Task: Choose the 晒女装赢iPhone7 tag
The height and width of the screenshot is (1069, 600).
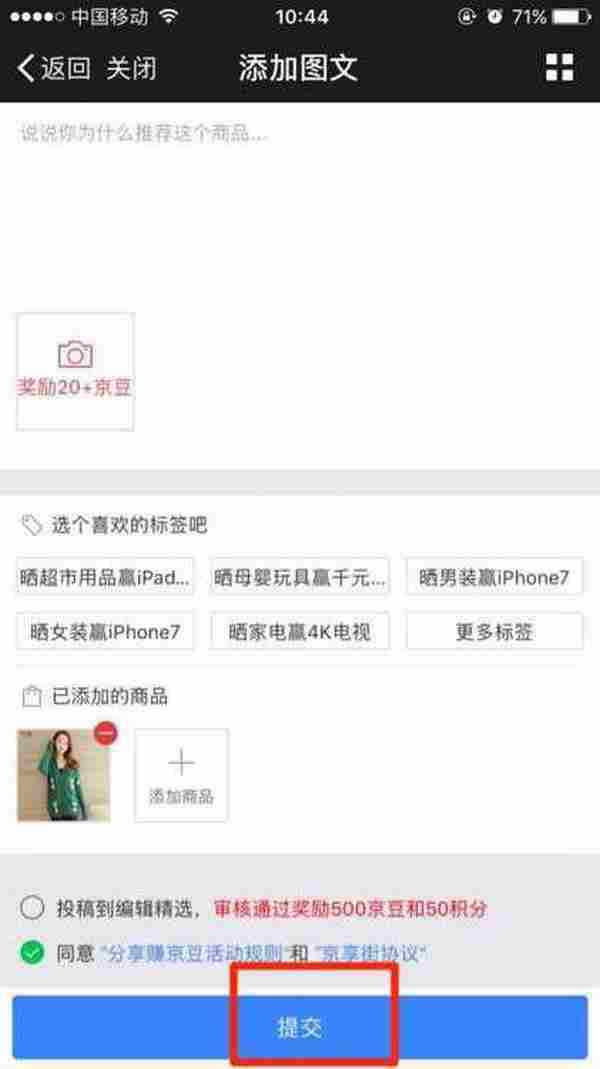Action: [105, 632]
